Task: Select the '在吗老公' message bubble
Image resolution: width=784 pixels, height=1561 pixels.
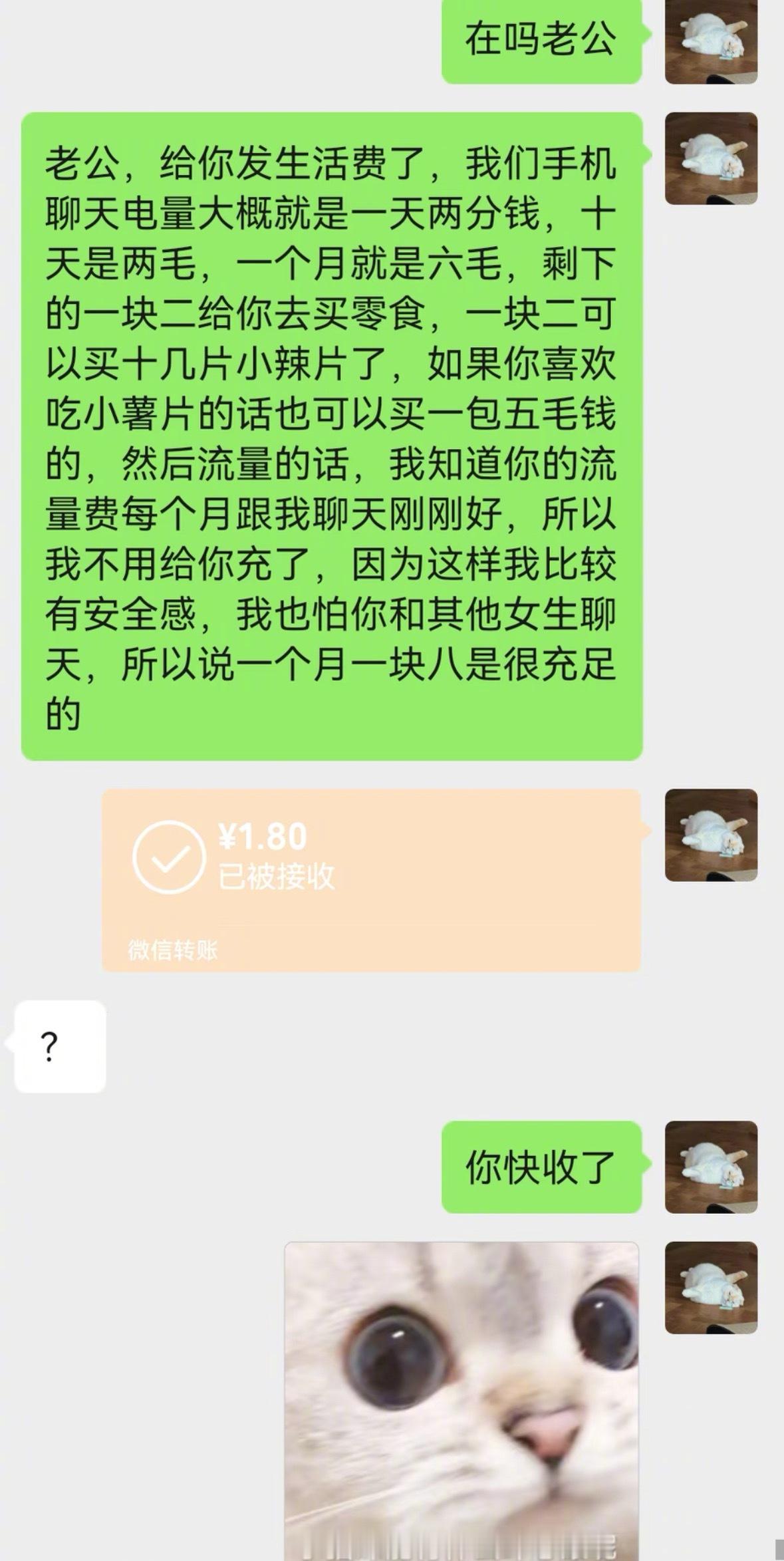Action: coord(542,41)
